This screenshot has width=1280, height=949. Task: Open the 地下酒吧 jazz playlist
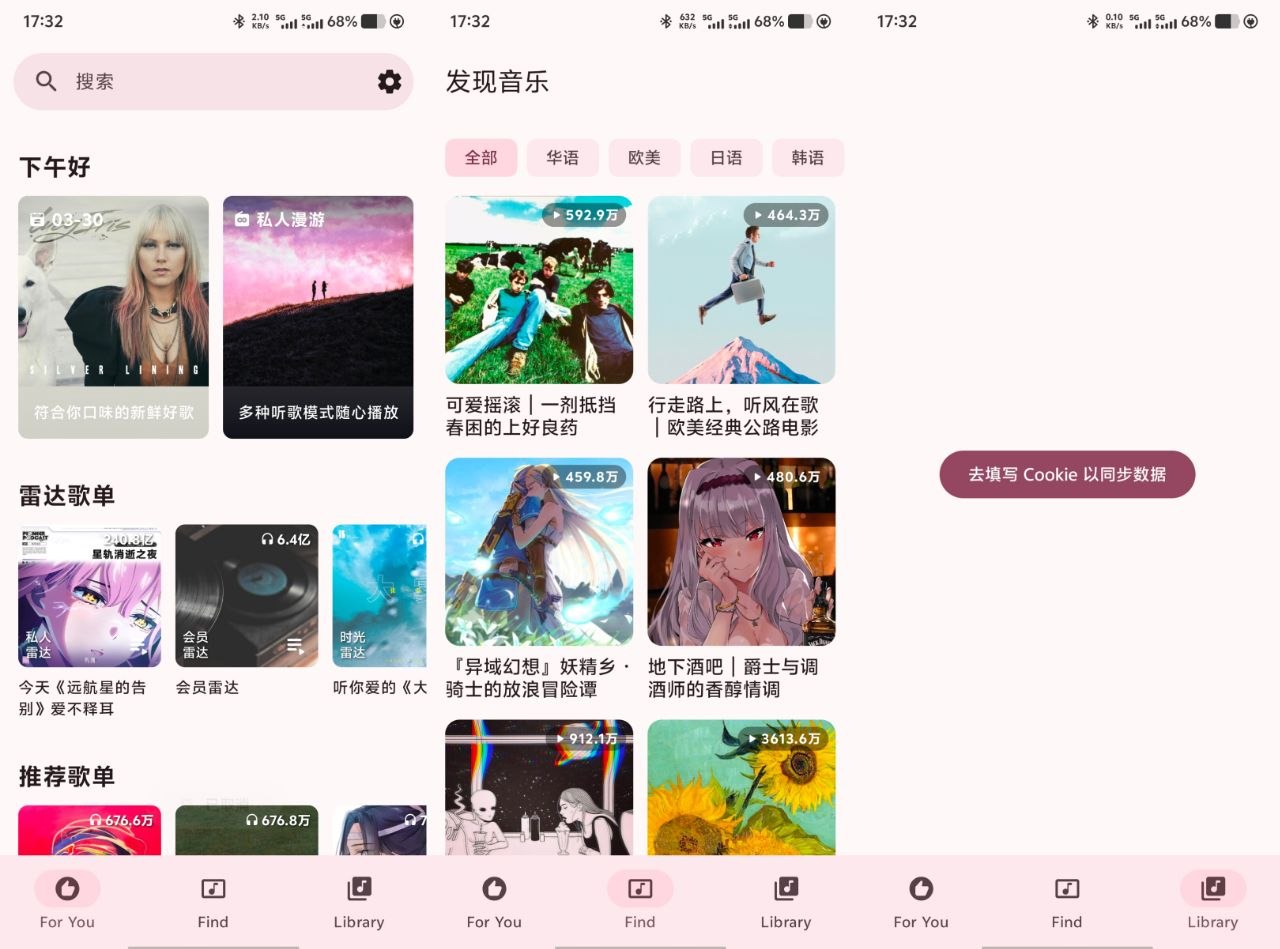(741, 552)
